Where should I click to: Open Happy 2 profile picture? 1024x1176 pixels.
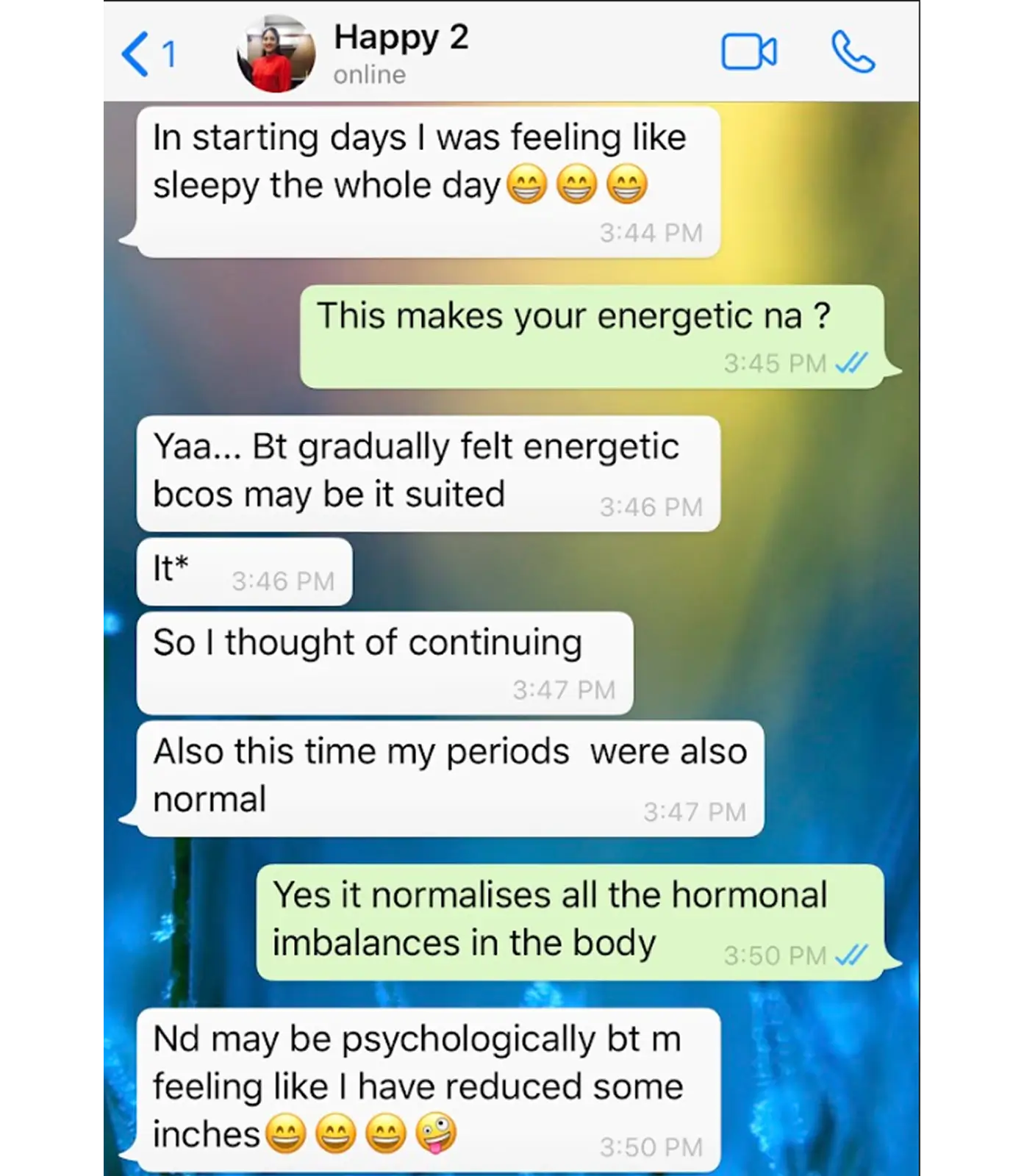tap(276, 54)
